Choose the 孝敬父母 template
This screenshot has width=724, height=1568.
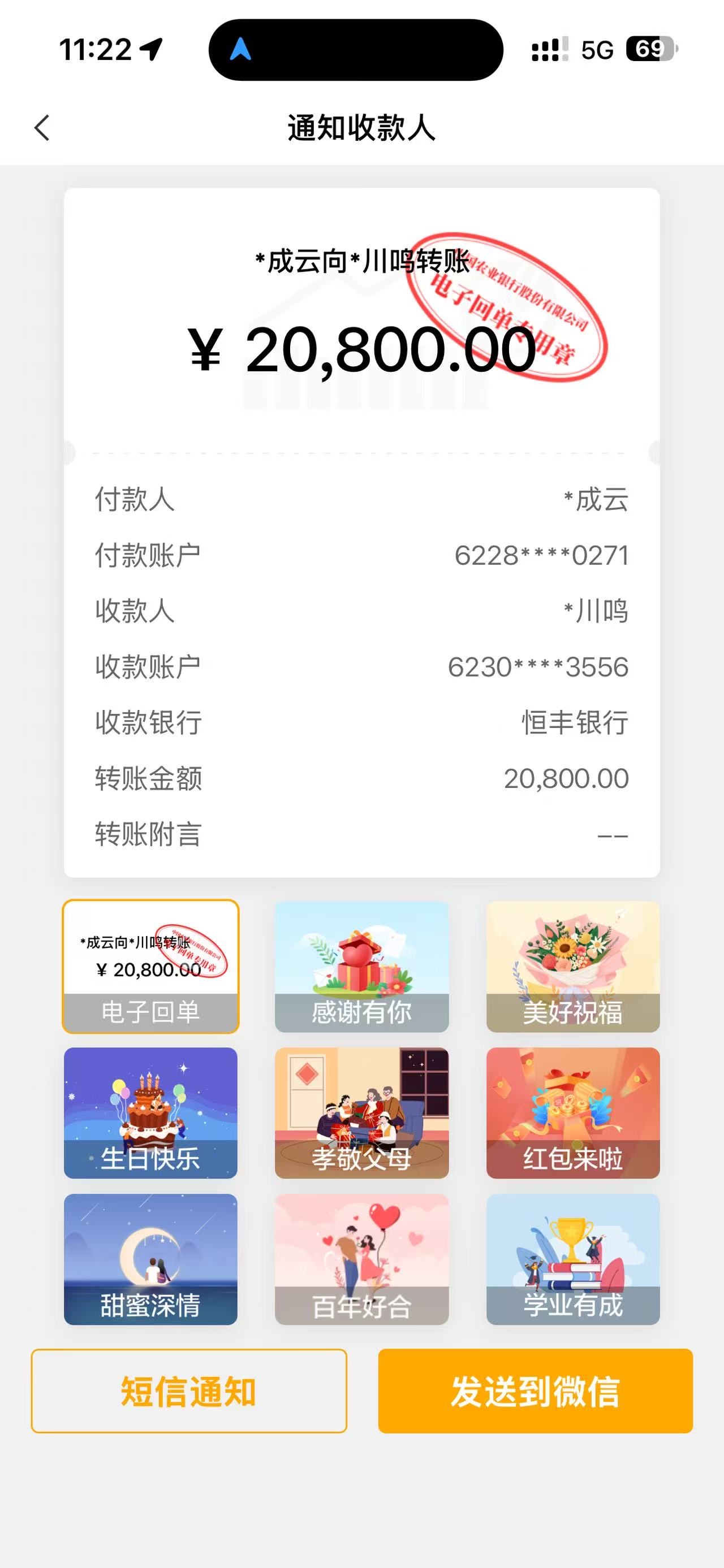[x=361, y=1113]
